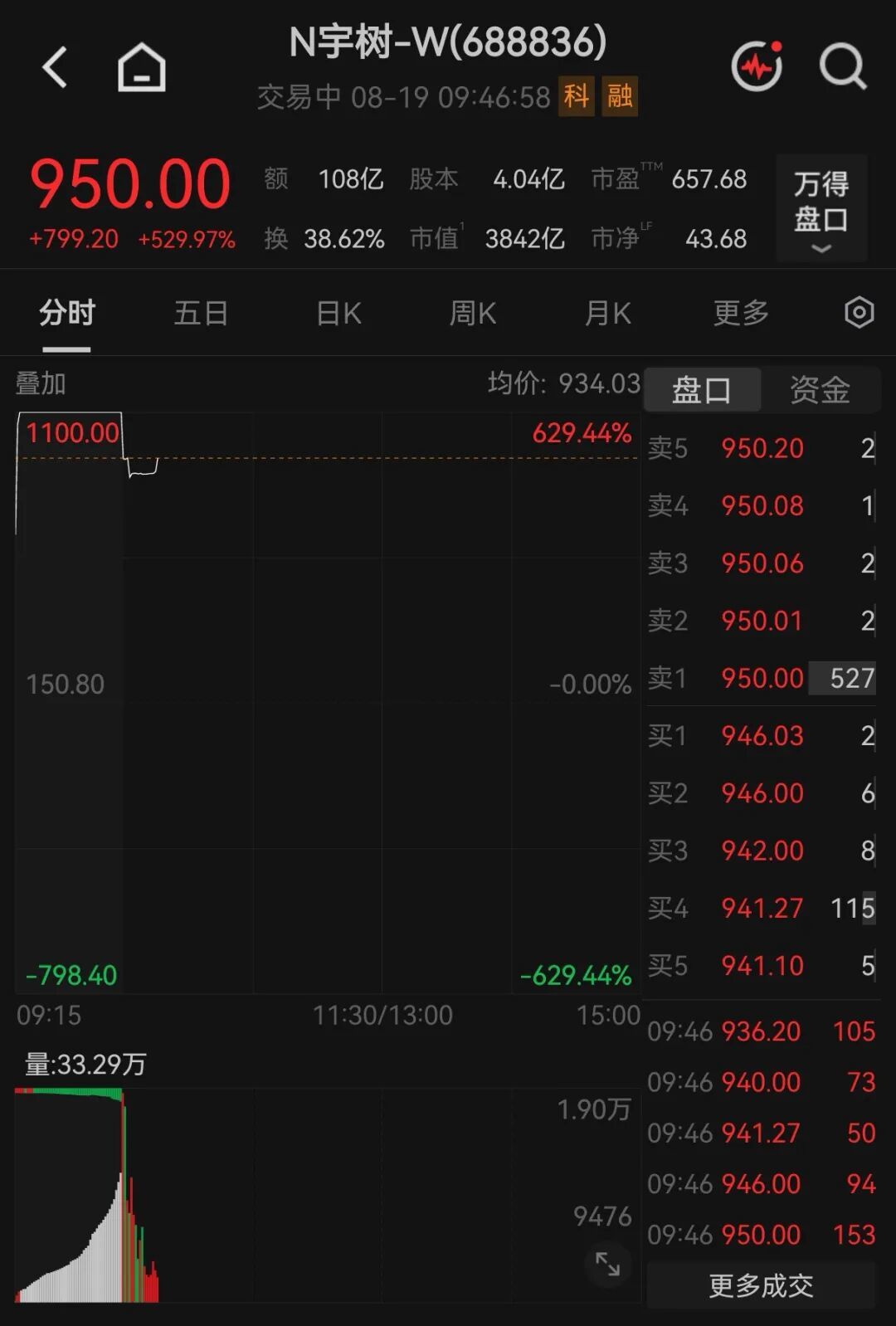View 更多成交 transaction details
Screen dimensions: 896x1326
[761, 1285]
